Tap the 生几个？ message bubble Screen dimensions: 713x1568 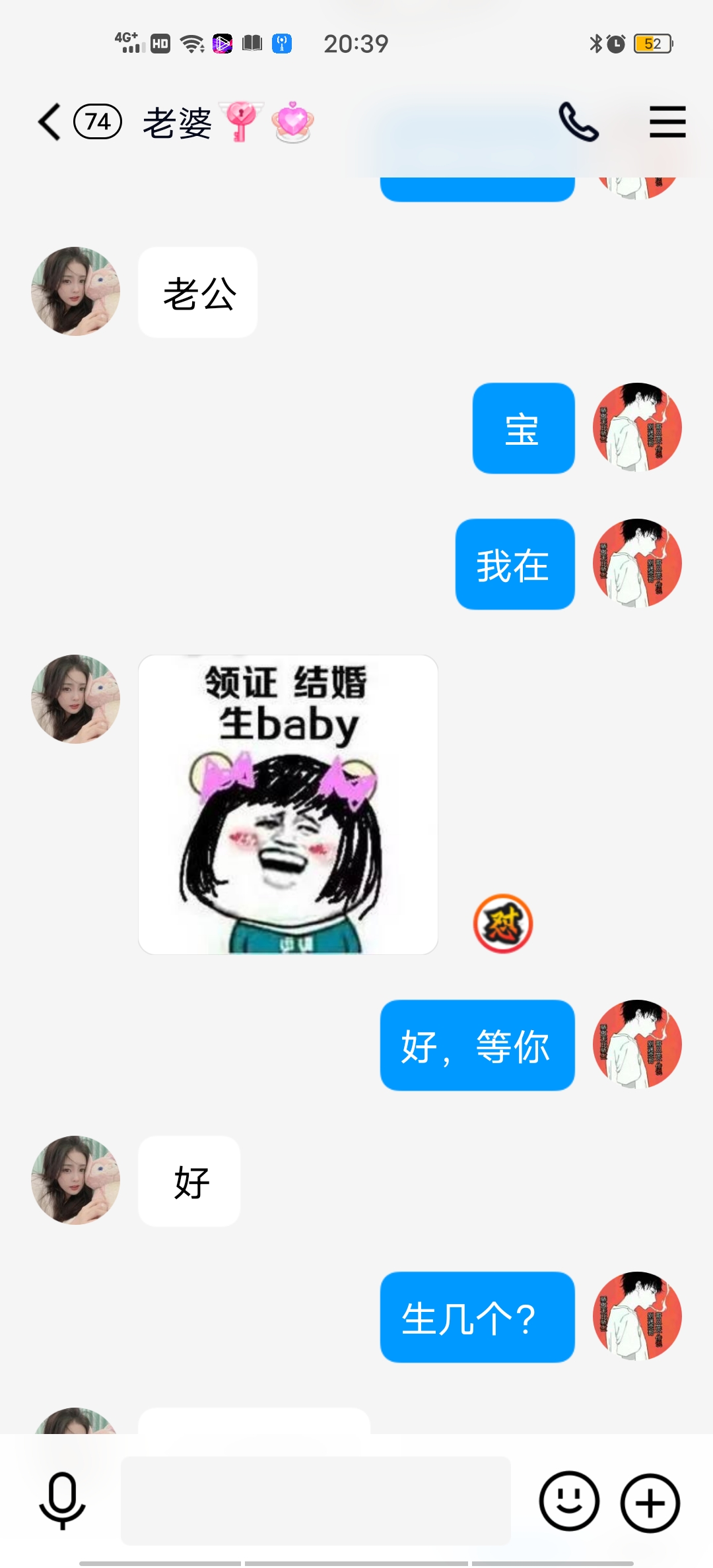point(477,1317)
